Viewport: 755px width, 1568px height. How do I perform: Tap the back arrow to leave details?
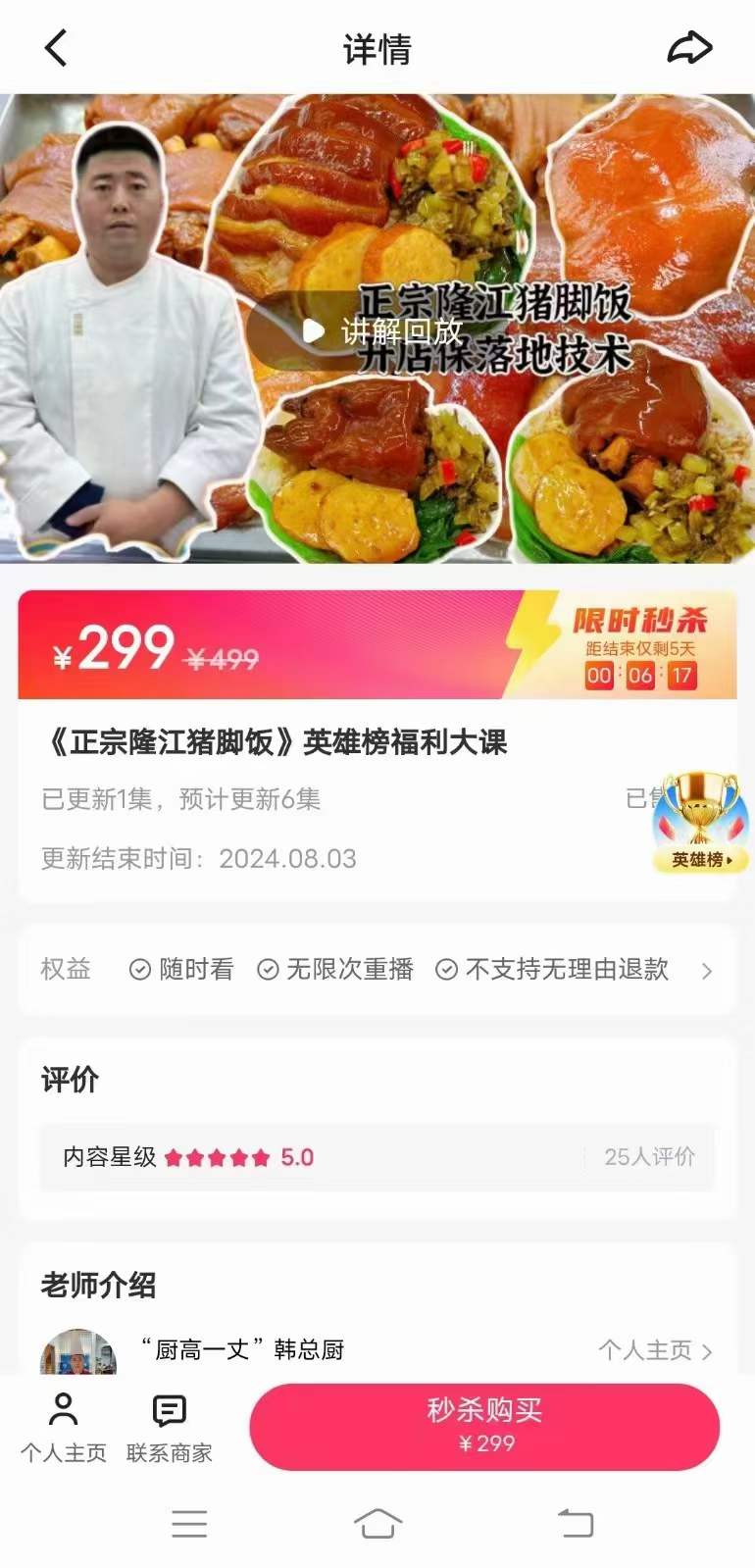(x=56, y=47)
